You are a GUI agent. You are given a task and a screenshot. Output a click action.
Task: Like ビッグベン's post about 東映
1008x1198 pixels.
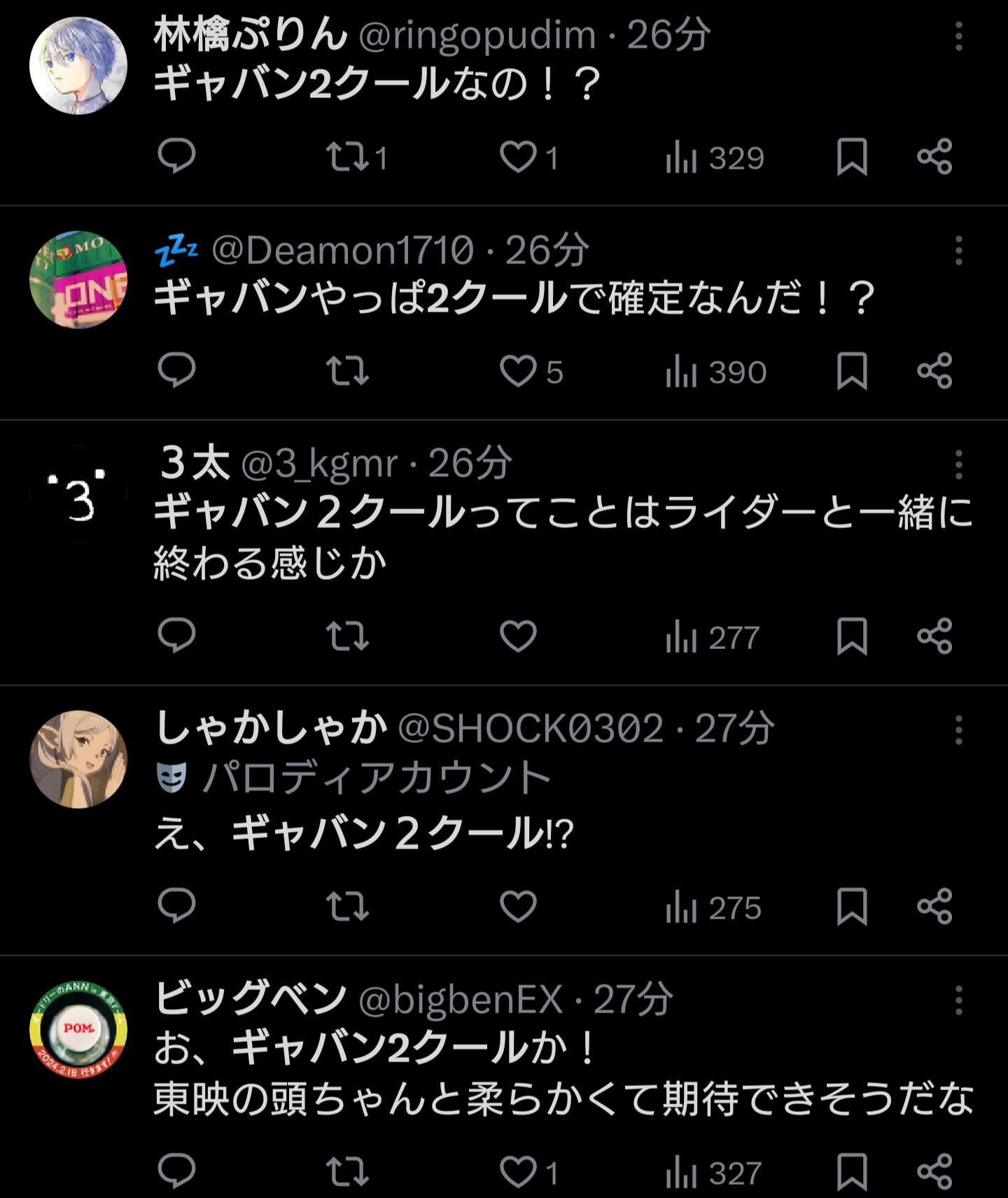click(518, 1171)
